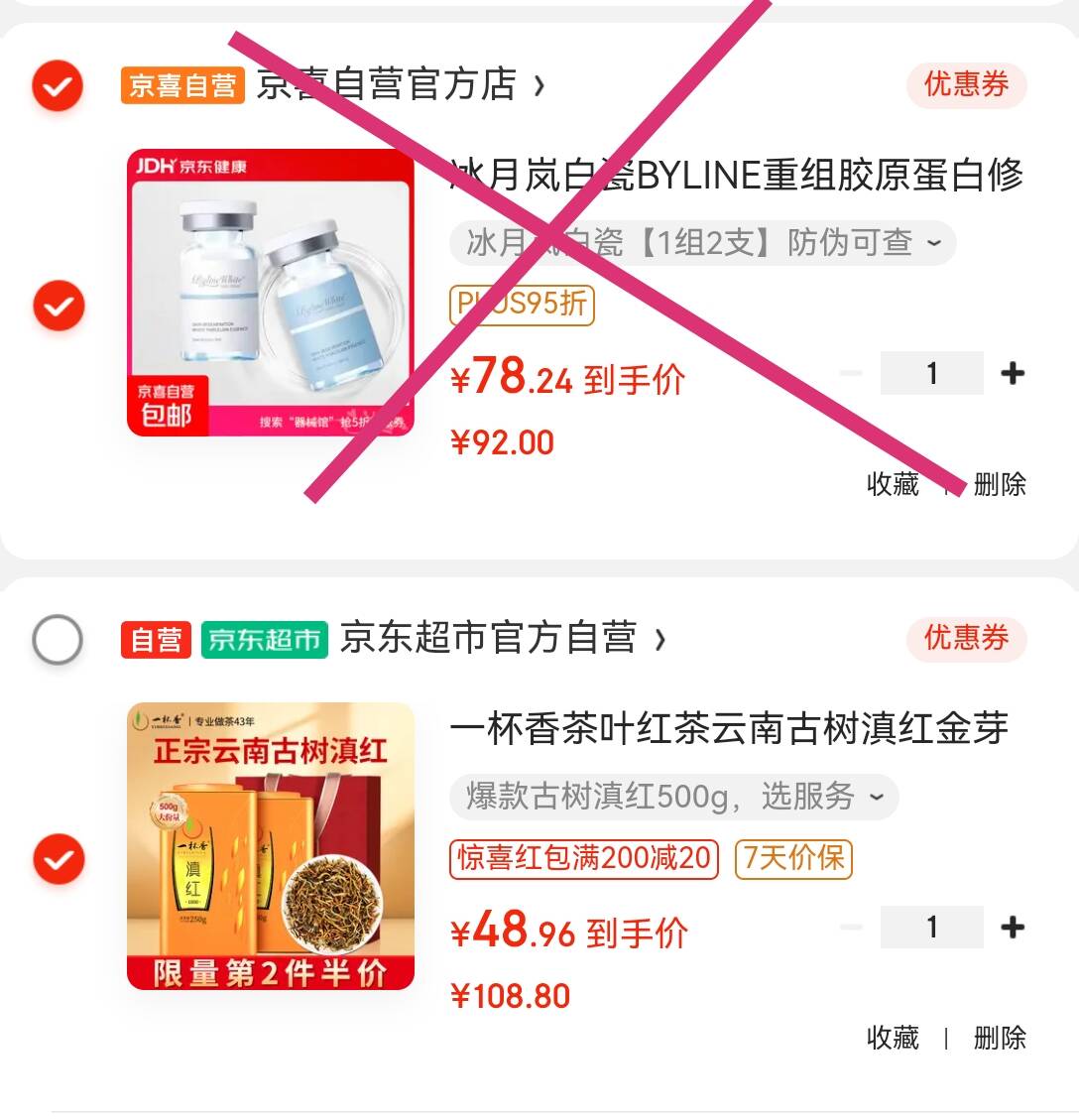This screenshot has height=1120, width=1079.
Task: Open 优惠券 for 京喜自营官方店
Action: 966,85
